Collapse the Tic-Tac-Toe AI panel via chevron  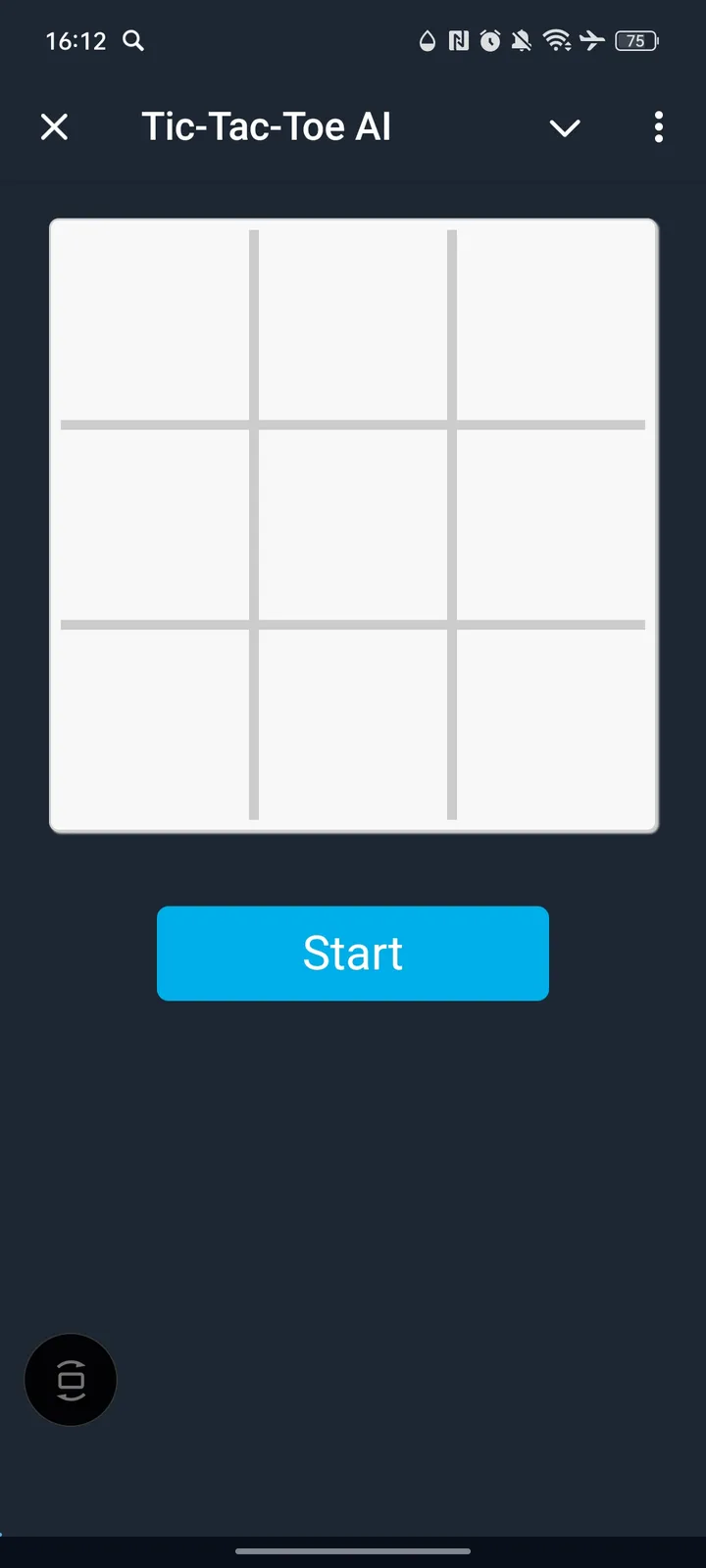tap(565, 127)
